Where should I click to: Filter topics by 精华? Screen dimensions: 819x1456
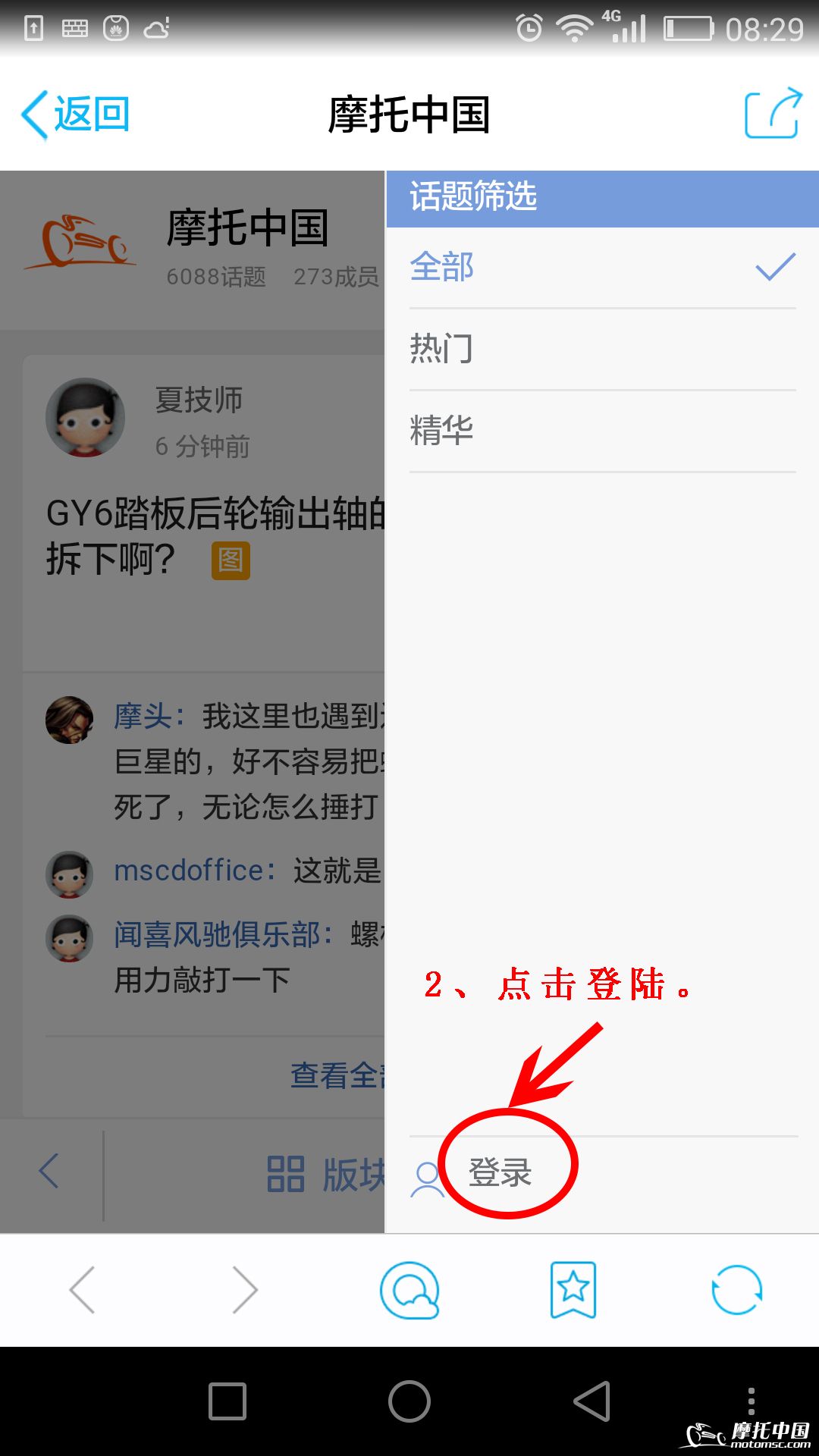[601, 430]
